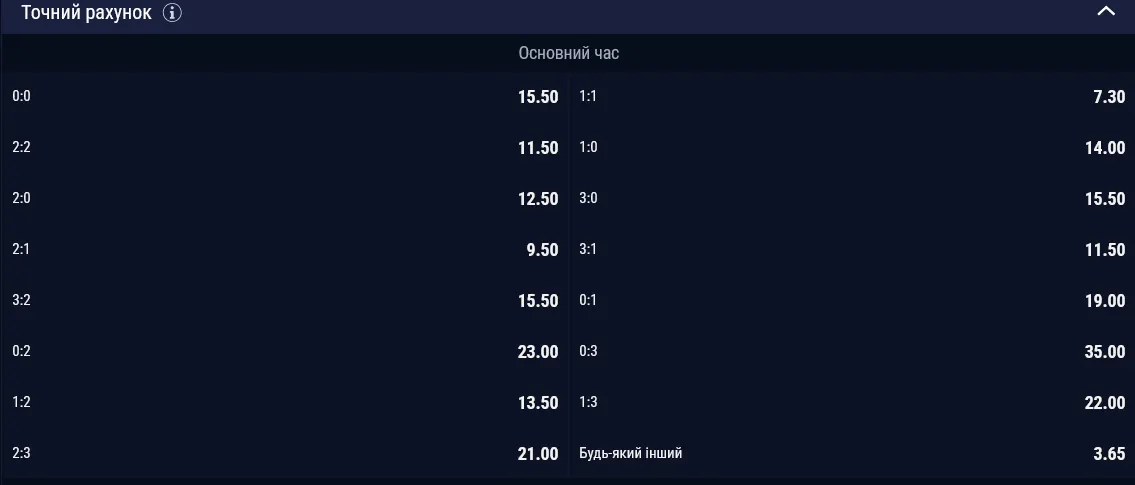Choose score 3:1 at 11.50
The image size is (1135, 485).
click(x=852, y=250)
